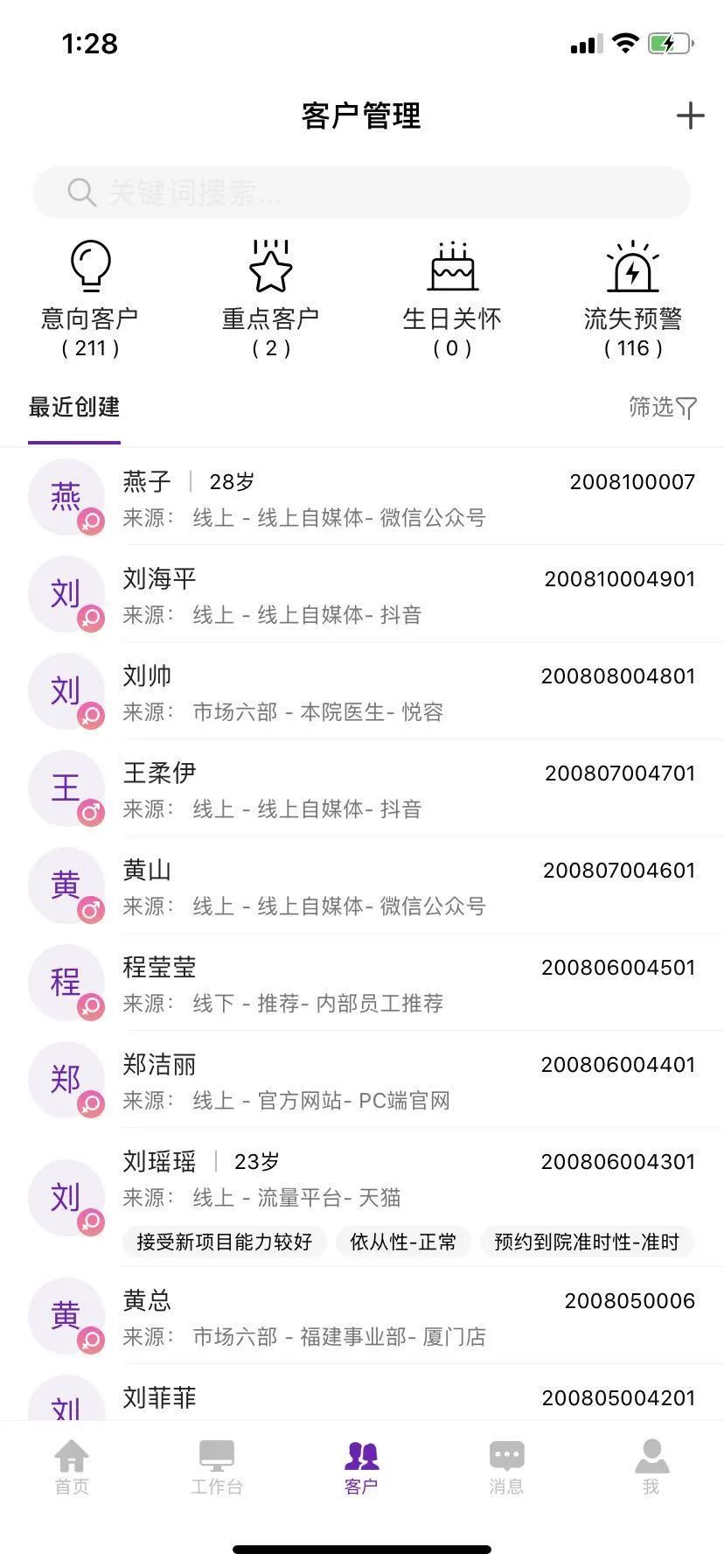Viewport: 724px width, 1568px height.
Task: Go to the 消息 tab
Action: pos(506,1466)
